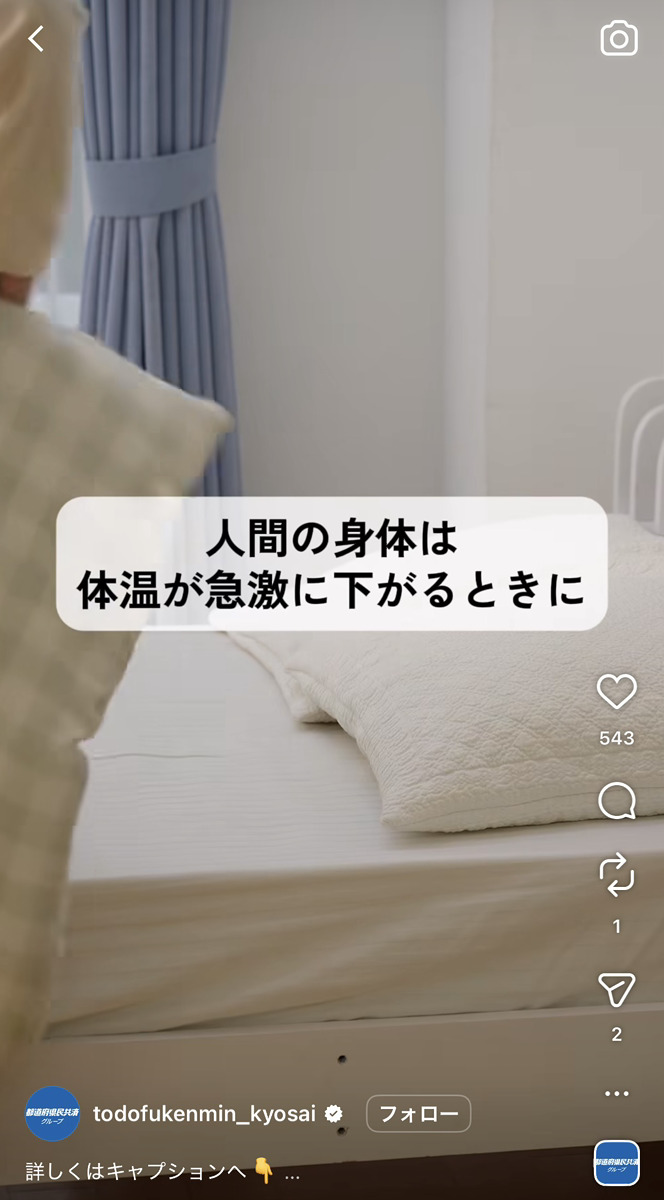Open the reel's audio thumbnail
Viewport: 664px width, 1200px height.
(x=616, y=1164)
